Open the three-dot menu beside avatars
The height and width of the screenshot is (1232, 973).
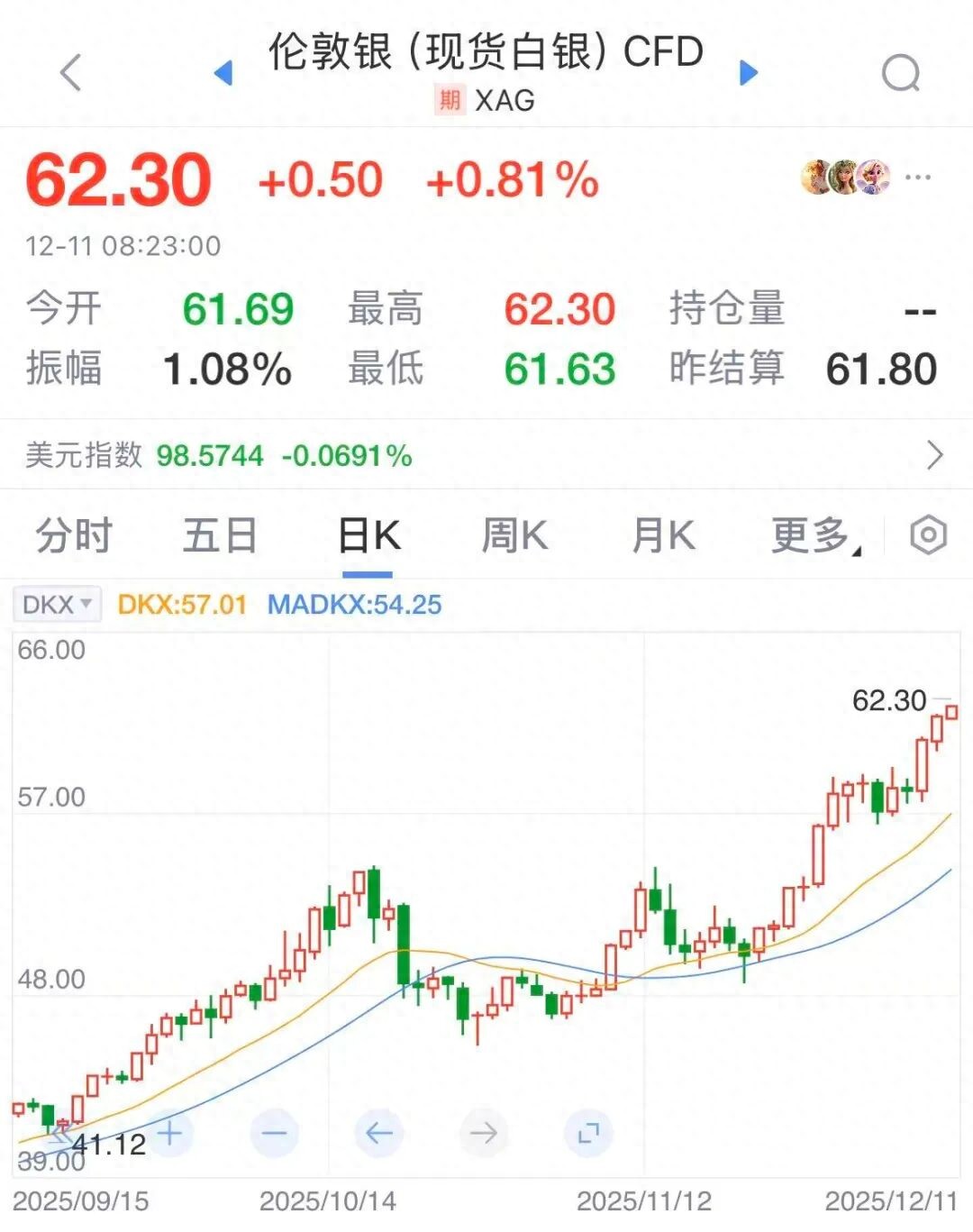(x=918, y=177)
